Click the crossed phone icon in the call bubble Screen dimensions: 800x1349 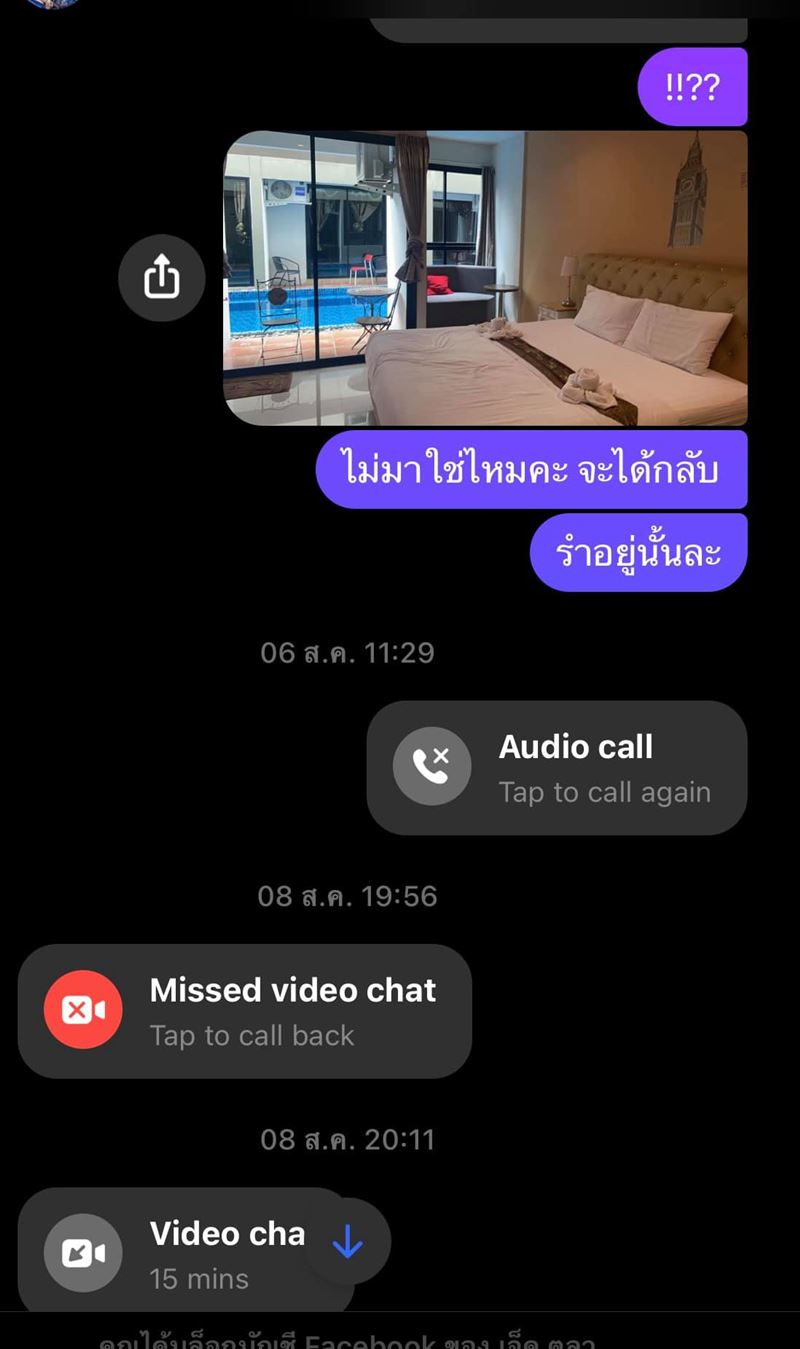(x=432, y=766)
